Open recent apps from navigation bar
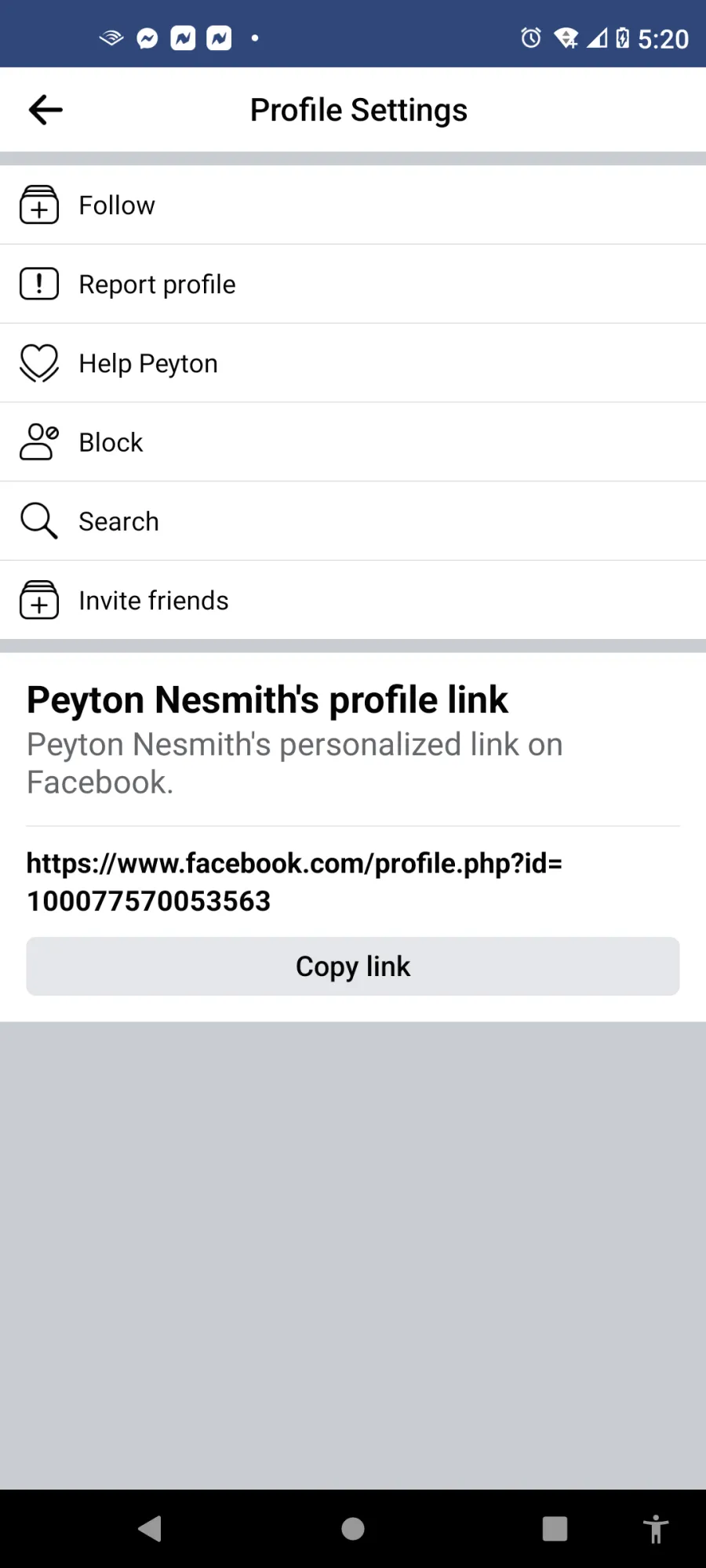This screenshot has height=1568, width=706. 555,1529
